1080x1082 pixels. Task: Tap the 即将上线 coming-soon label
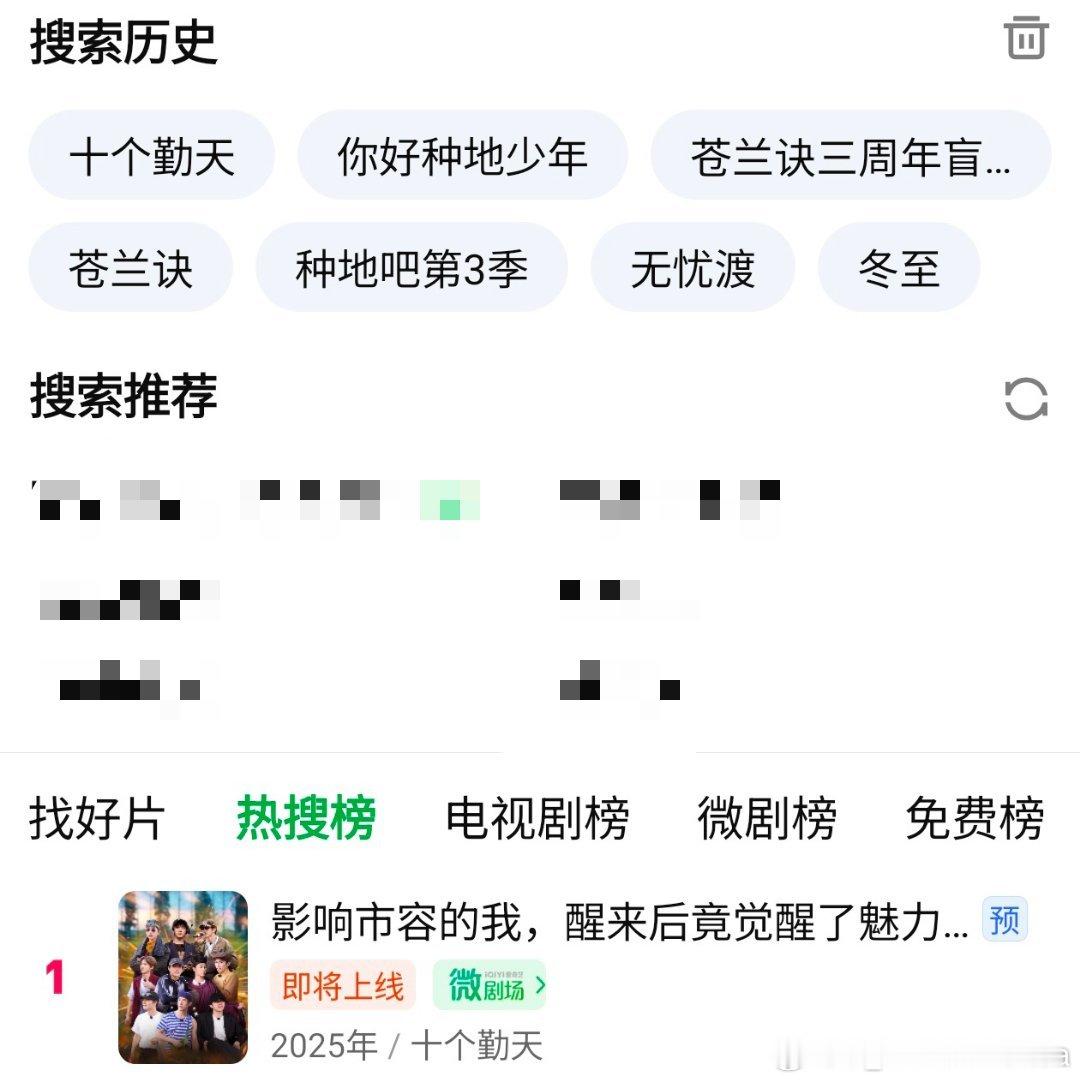(342, 985)
